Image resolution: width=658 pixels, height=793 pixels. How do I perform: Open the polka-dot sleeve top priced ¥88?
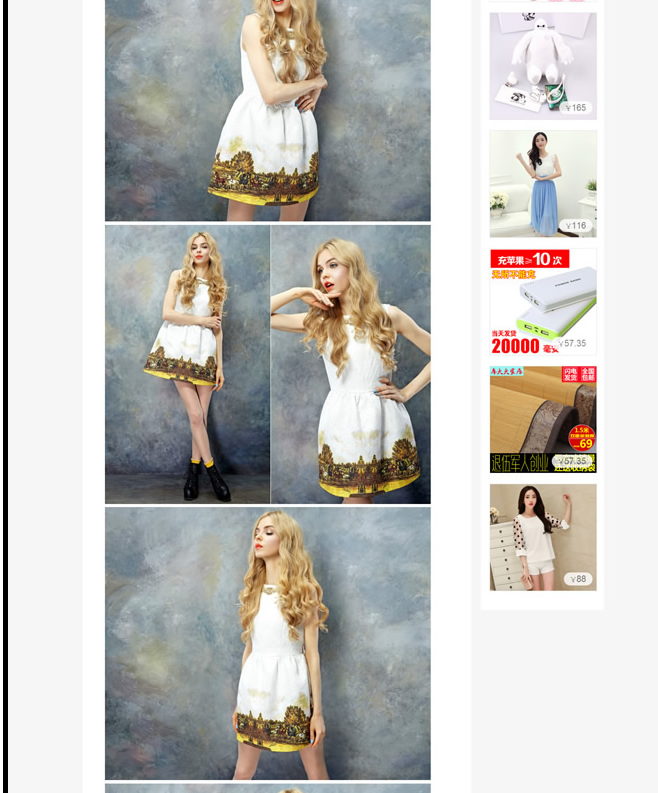[x=542, y=537]
